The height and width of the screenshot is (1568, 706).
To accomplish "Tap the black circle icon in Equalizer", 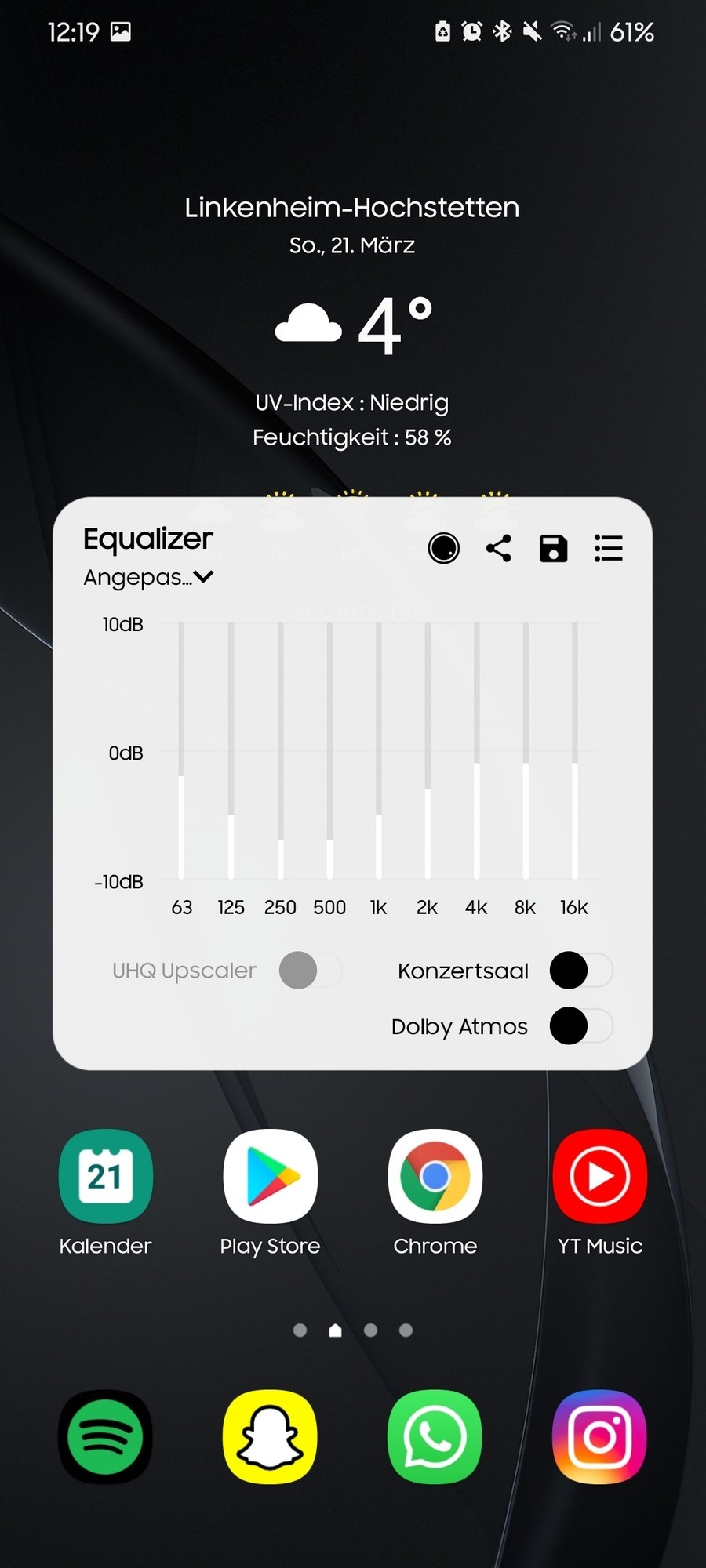I will (x=444, y=548).
